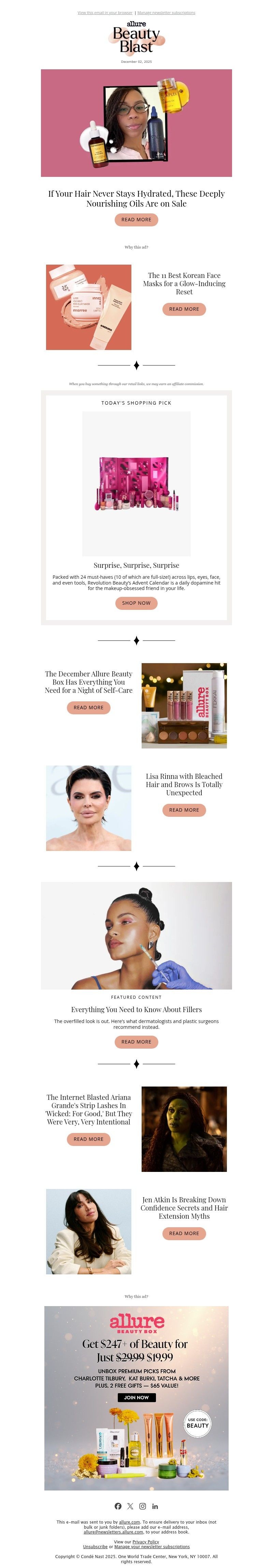This screenshot has width=273, height=1568.
Task: Open the hair oils hero image
Action: (136, 123)
